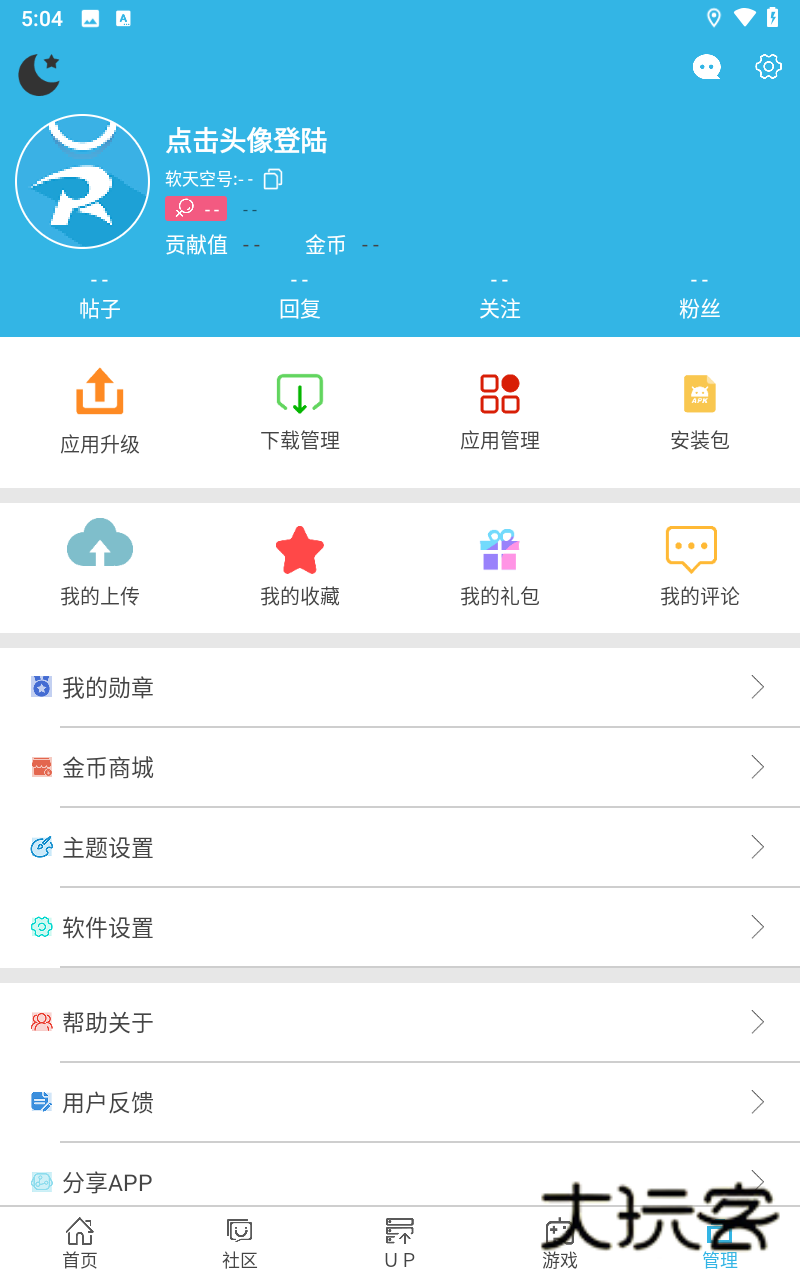
Task: Open 用户反馈 user feedback
Action: coord(400,1102)
